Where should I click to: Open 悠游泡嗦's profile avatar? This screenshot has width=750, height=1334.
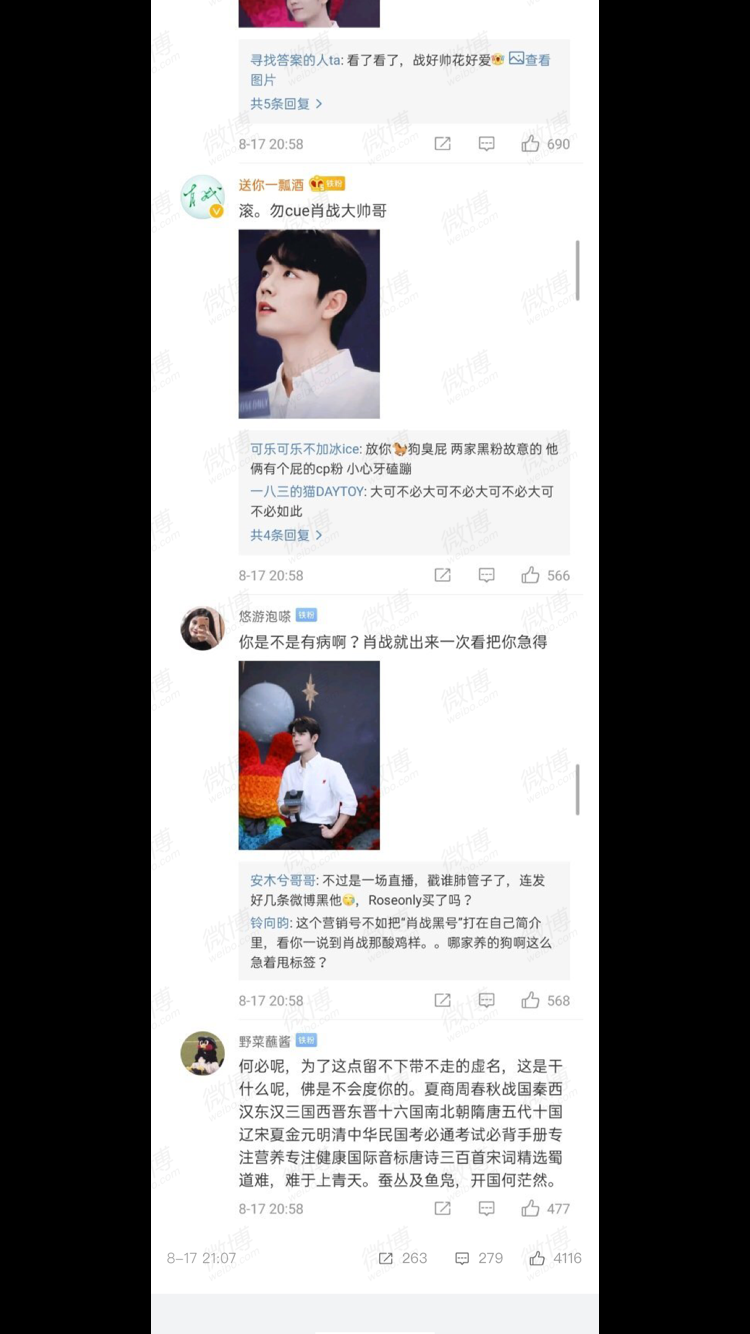coord(202,628)
